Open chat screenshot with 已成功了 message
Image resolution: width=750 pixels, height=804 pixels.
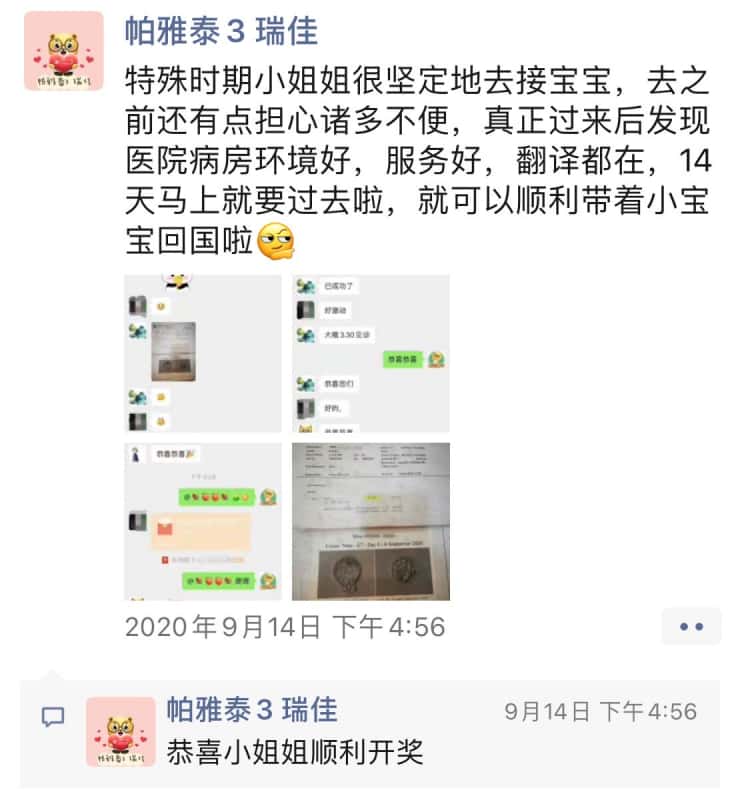pos(370,353)
